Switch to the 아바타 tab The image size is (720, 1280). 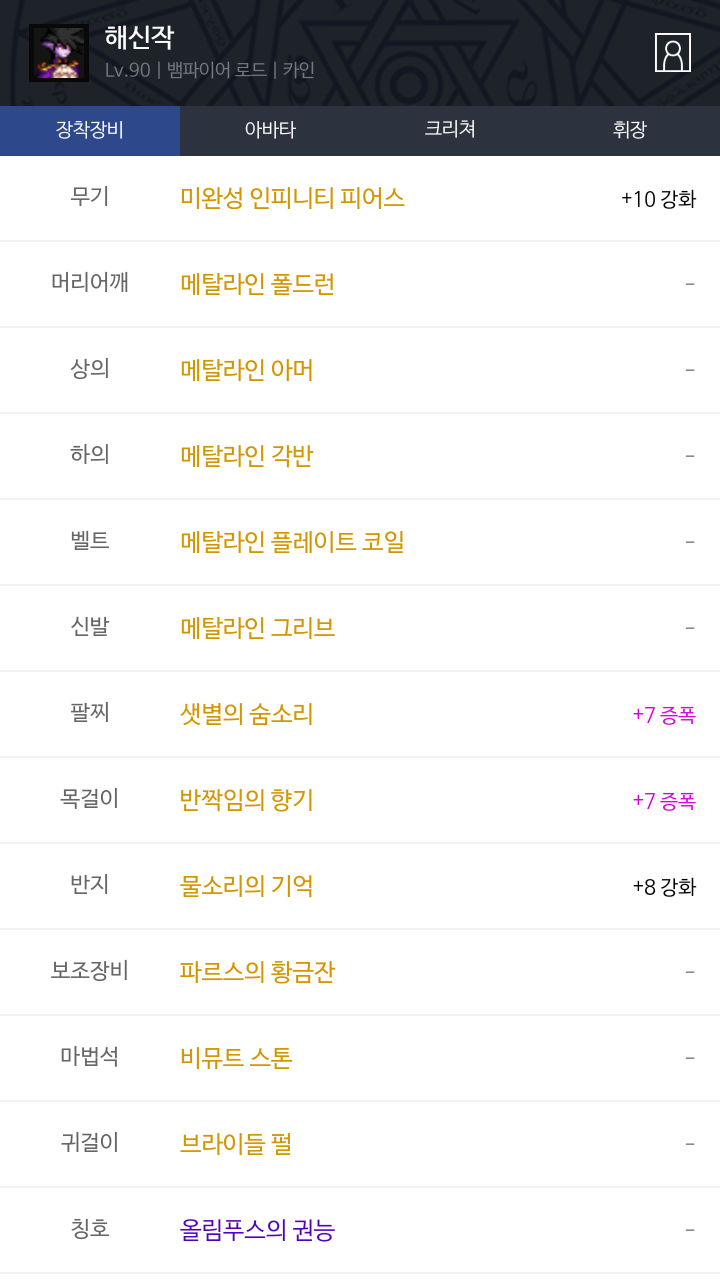[270, 130]
